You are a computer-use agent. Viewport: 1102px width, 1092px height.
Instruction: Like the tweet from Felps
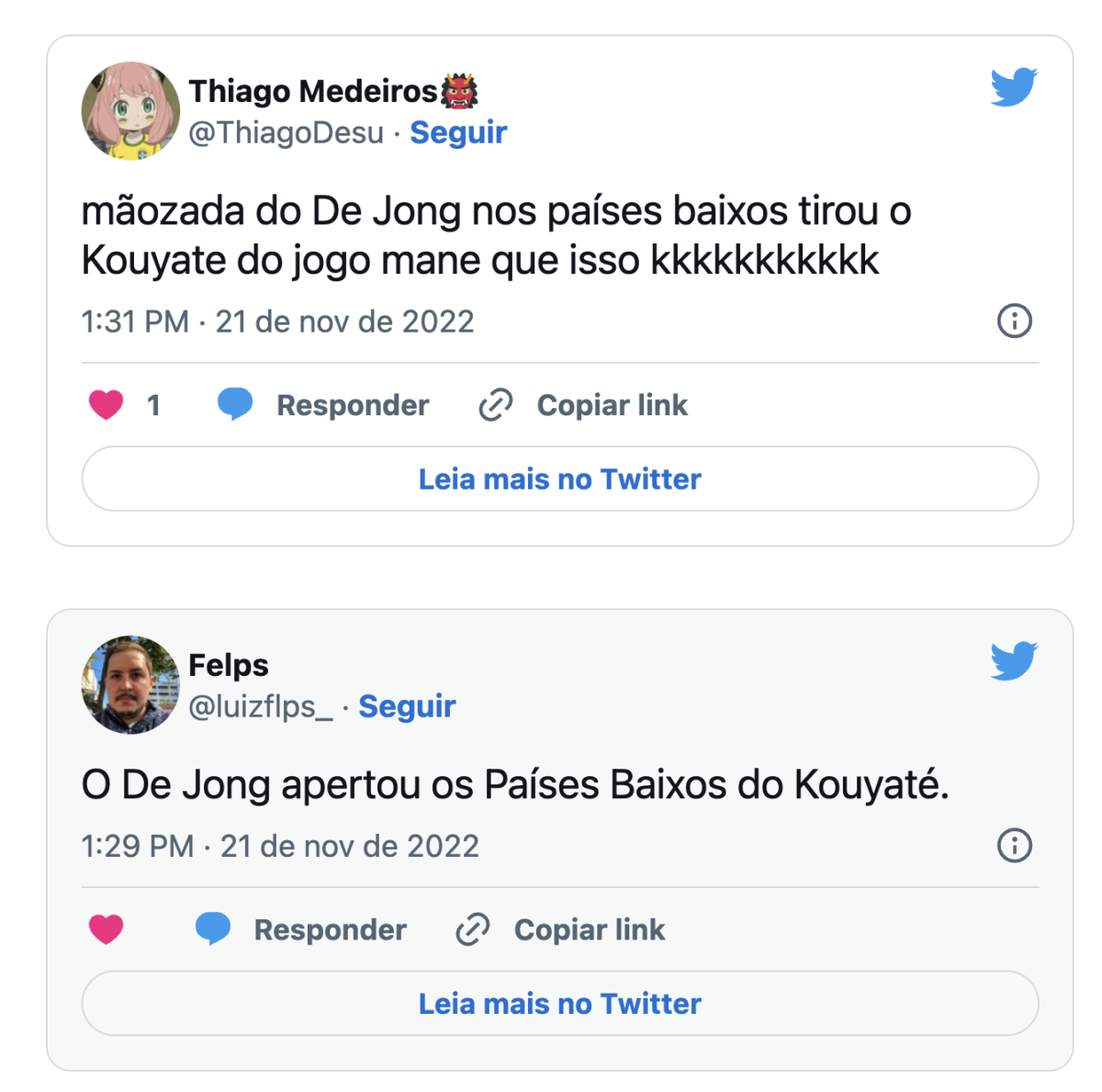pos(107,929)
